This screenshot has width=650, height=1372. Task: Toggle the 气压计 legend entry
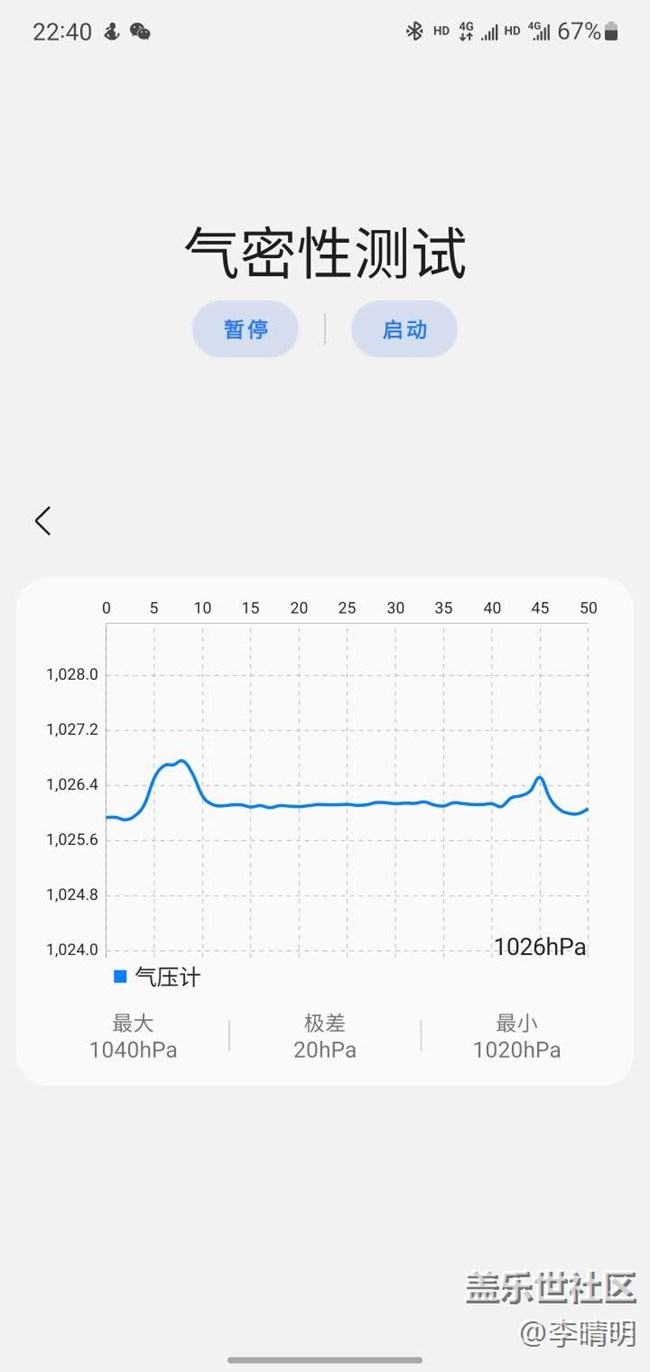coord(157,977)
